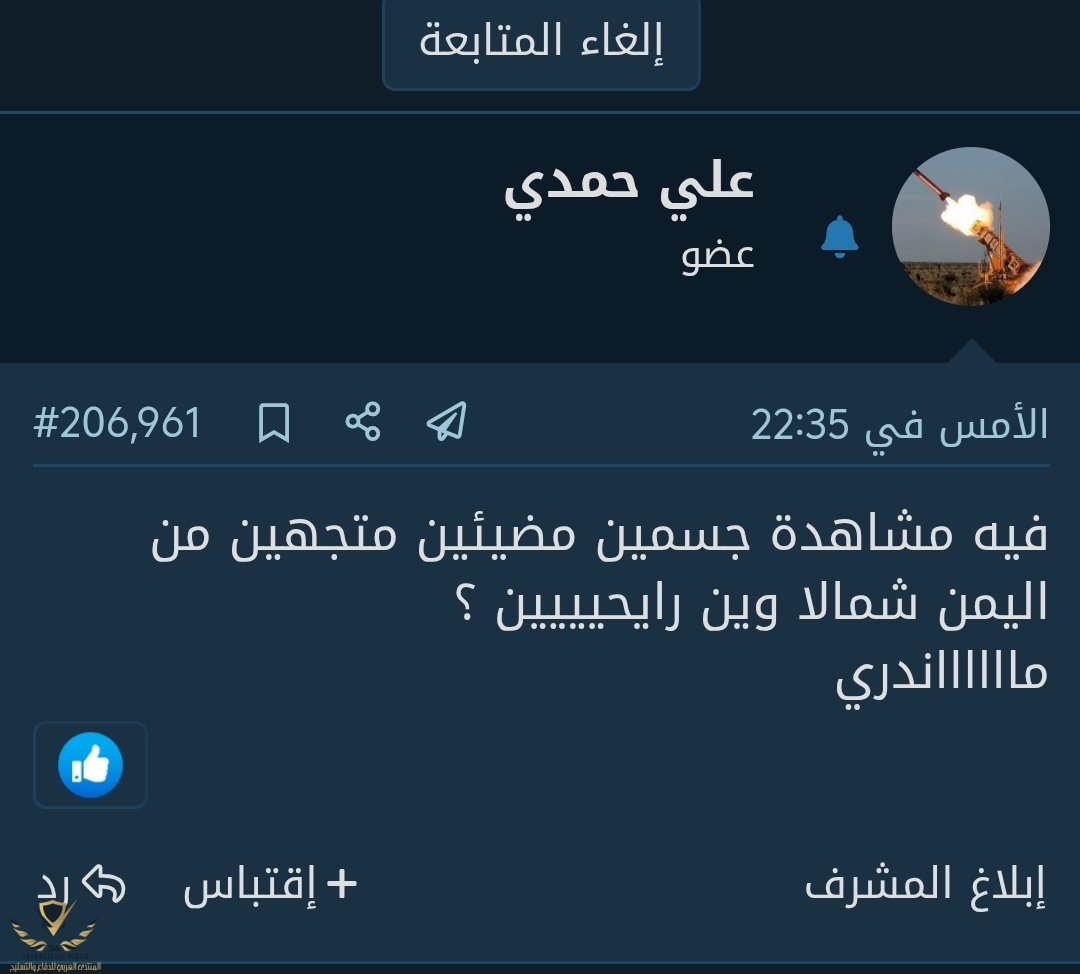Open علي حمدي's profile avatar
Viewport: 1080px width, 974px height.
(969, 227)
